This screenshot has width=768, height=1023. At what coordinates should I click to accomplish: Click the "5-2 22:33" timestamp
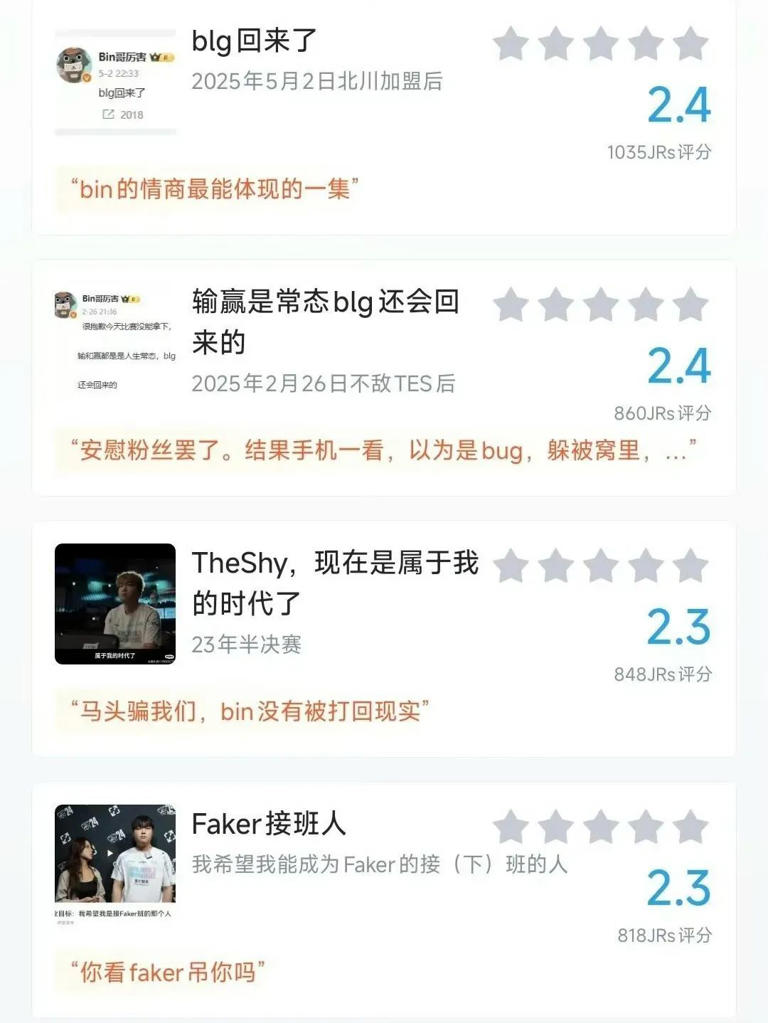point(118,73)
